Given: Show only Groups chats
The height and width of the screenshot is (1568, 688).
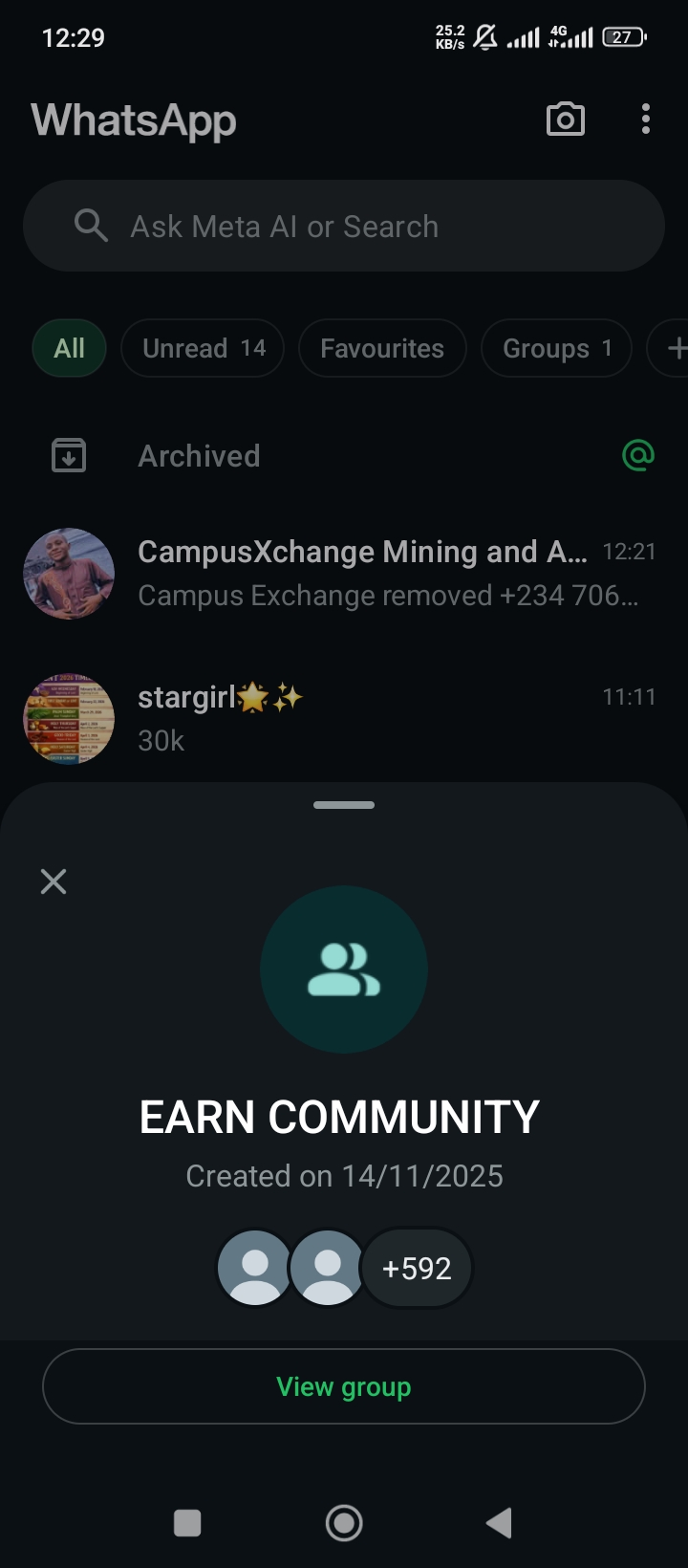Looking at the screenshot, I should [x=556, y=348].
